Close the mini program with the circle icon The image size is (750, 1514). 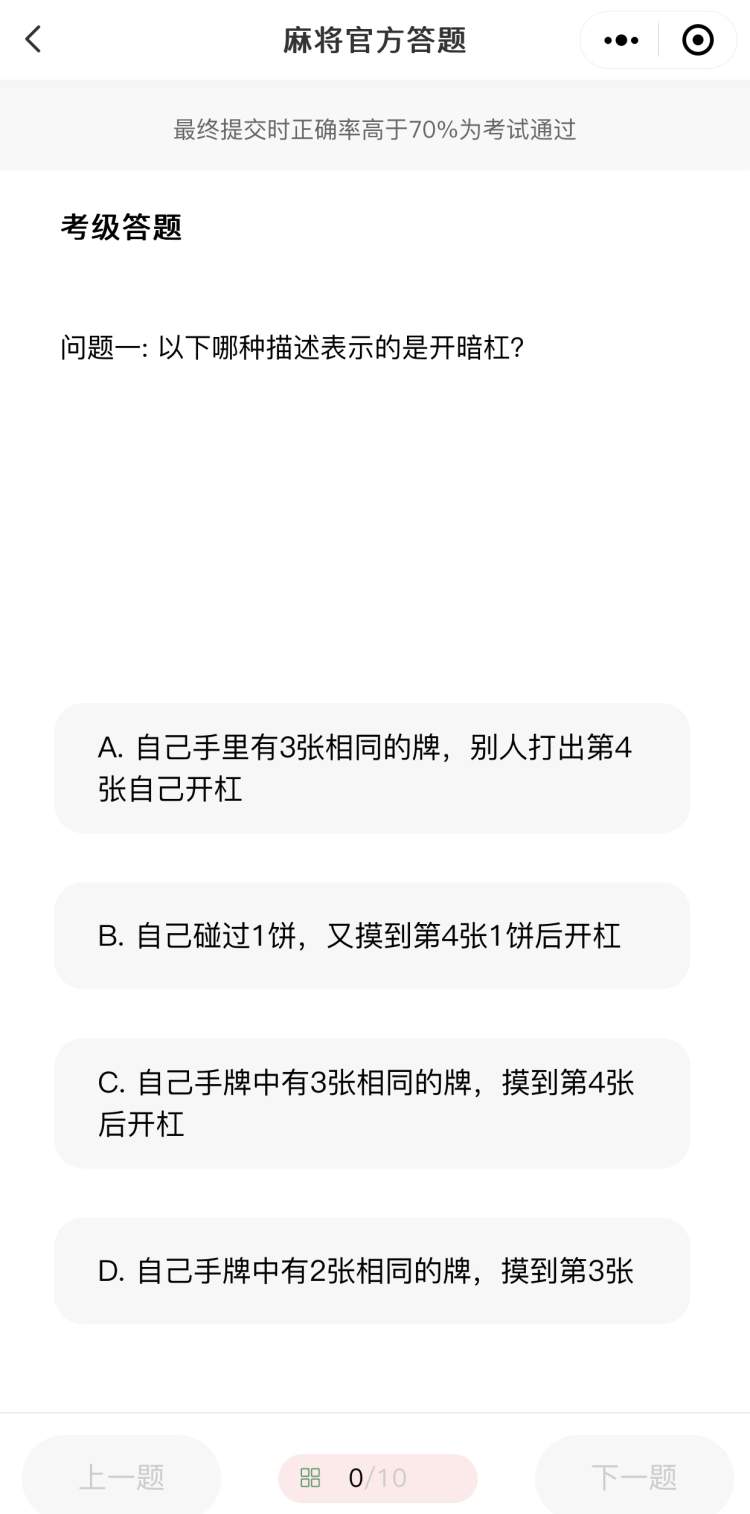[x=697, y=40]
